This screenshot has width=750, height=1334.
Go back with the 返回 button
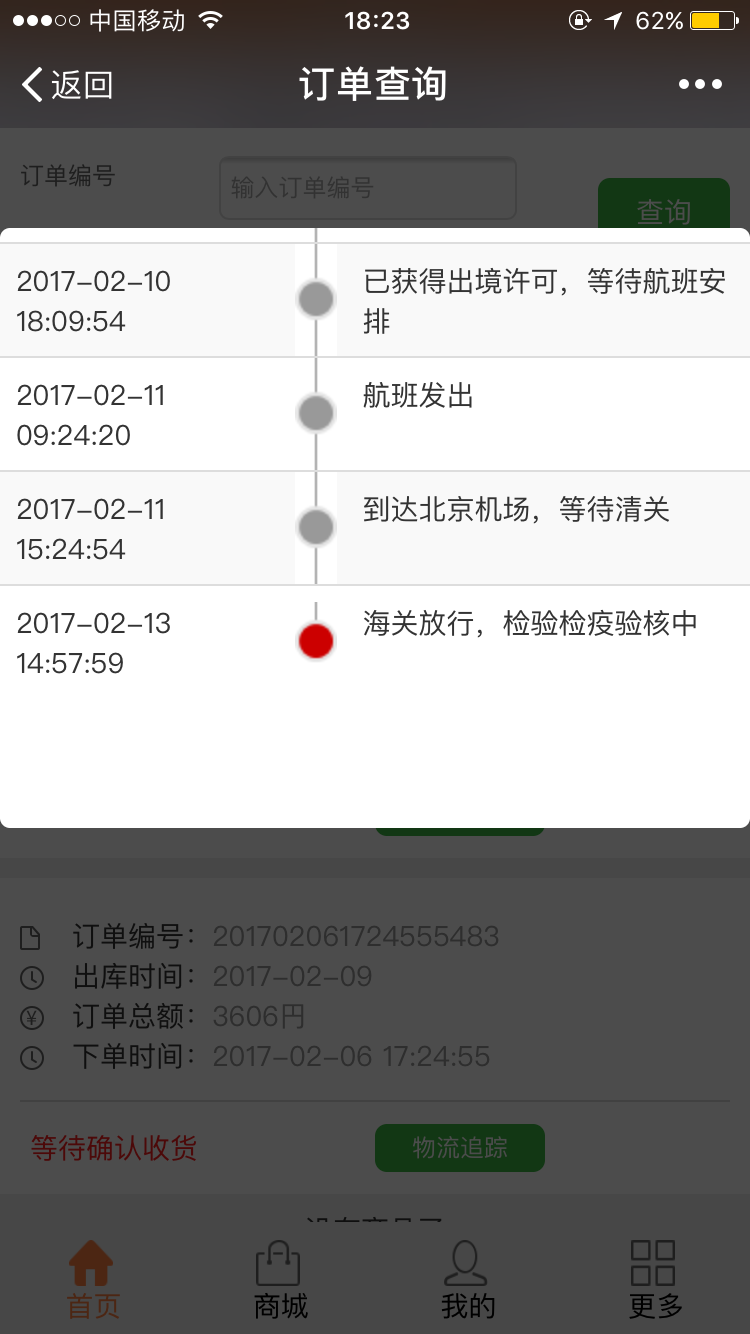67,85
